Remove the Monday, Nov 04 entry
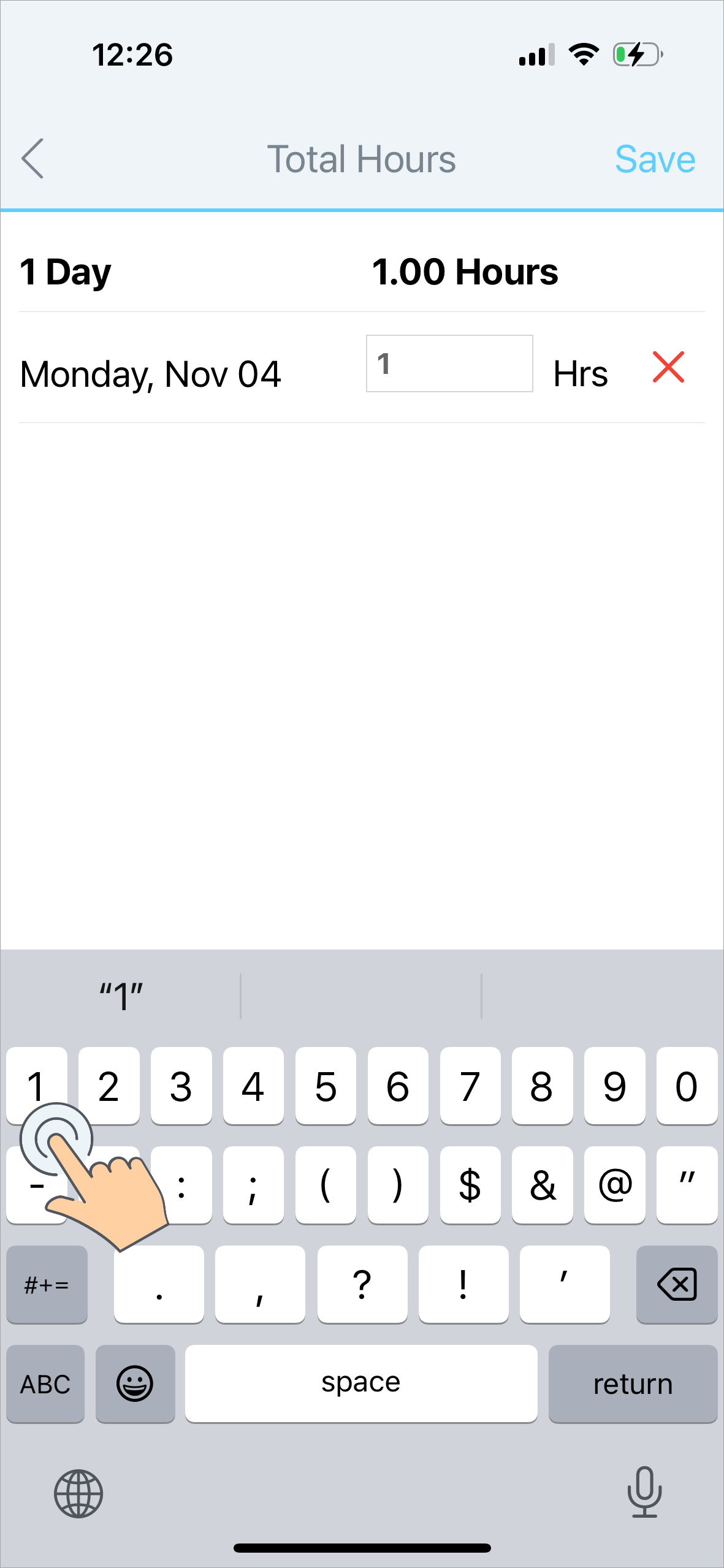Viewport: 724px width, 1568px height. (668, 367)
